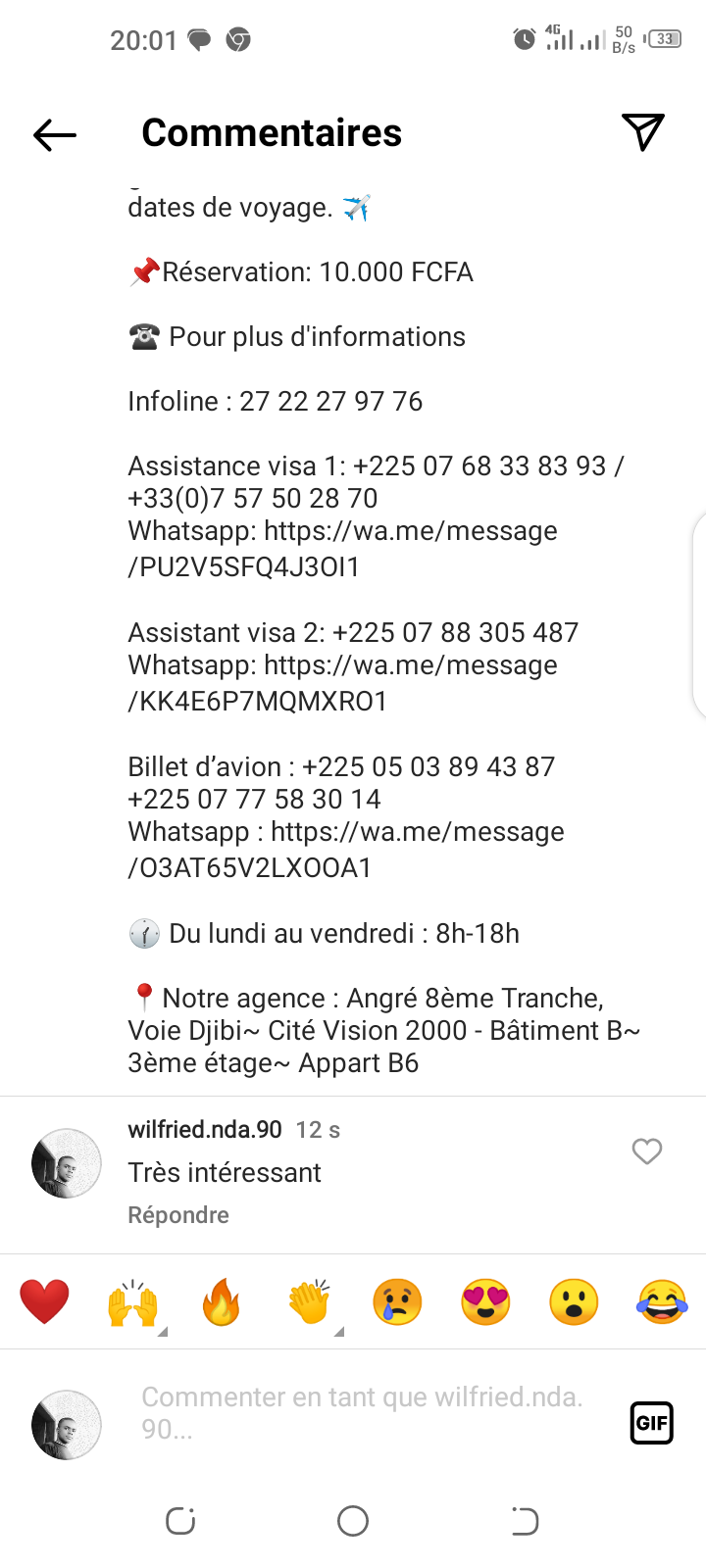Screen dimensions: 706x1568
Task: Insert the red heart emoji
Action: click(x=45, y=1302)
